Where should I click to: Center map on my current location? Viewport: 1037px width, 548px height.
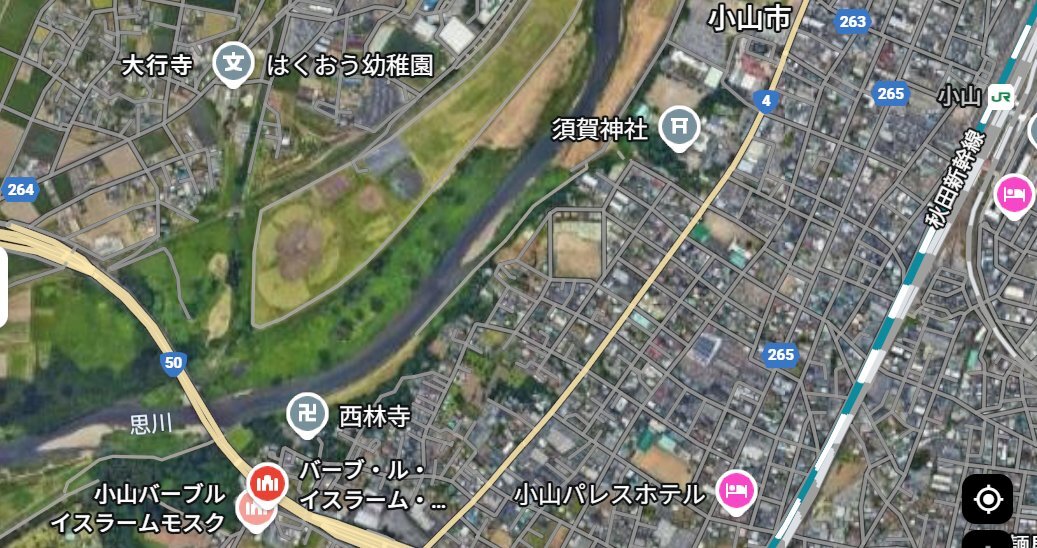987,499
